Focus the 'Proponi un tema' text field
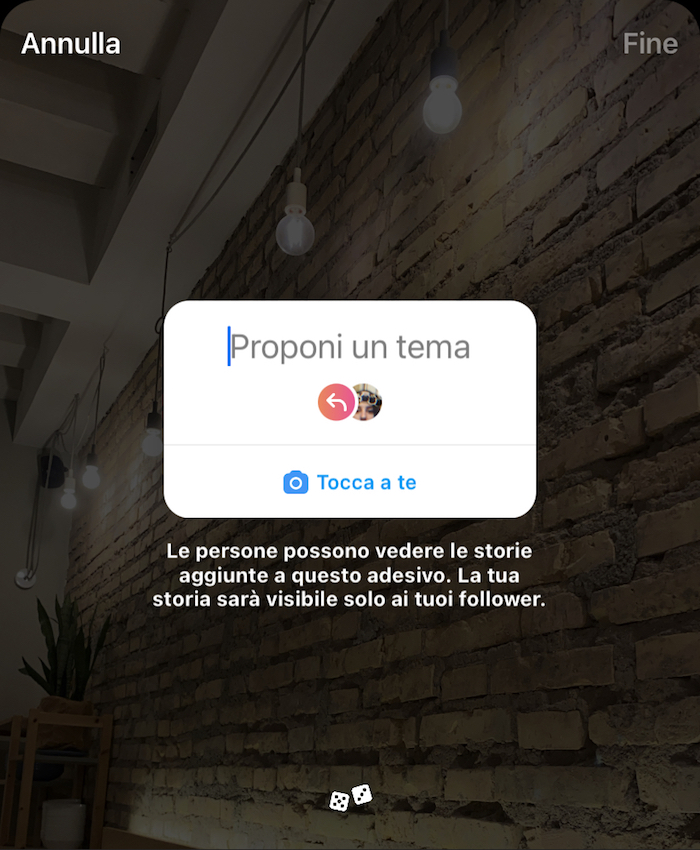 point(350,347)
